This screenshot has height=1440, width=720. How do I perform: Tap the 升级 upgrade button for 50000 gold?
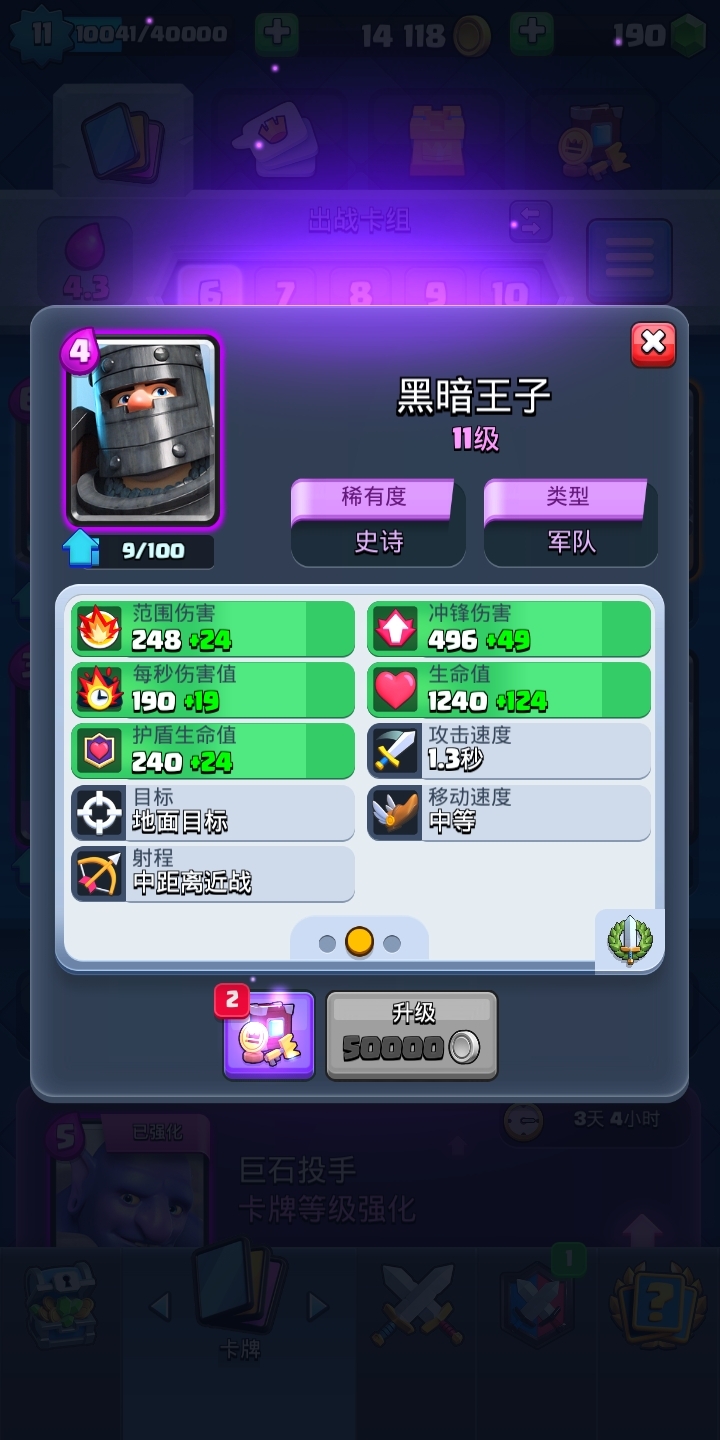click(x=412, y=1035)
